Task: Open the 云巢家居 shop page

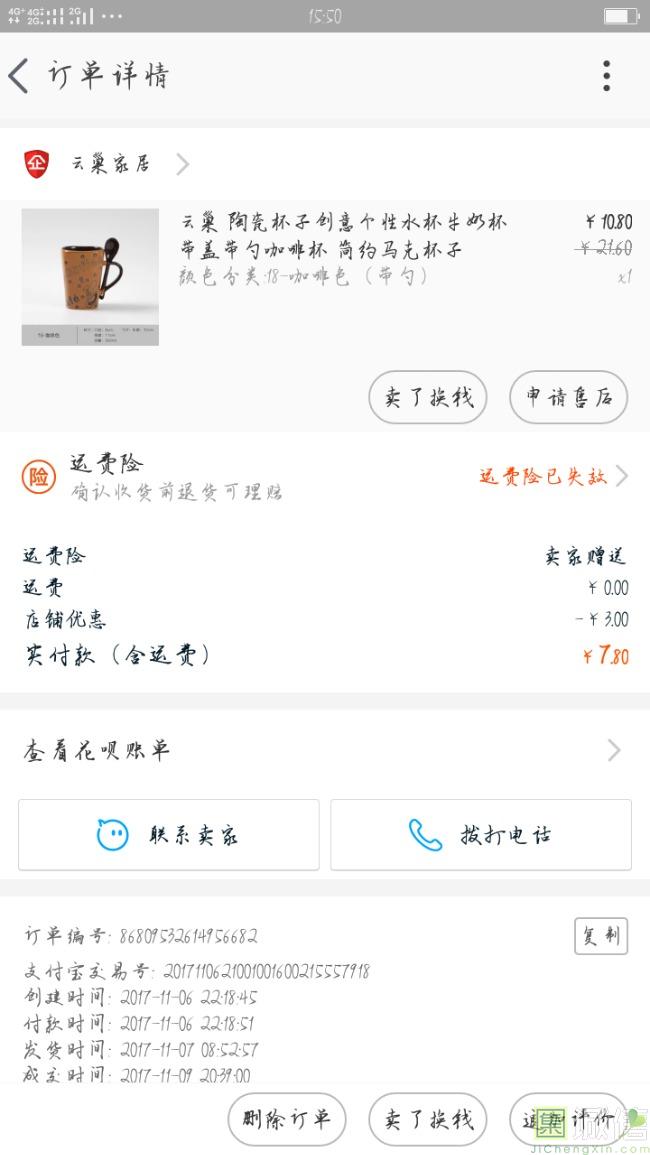Action: point(110,164)
